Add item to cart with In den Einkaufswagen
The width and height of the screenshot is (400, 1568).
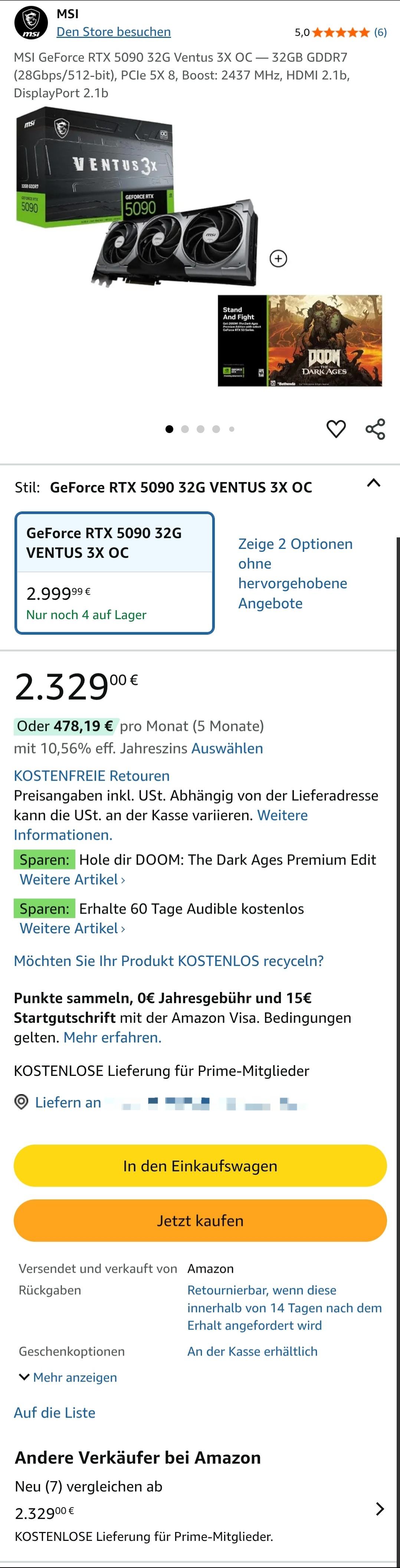pos(200,1166)
